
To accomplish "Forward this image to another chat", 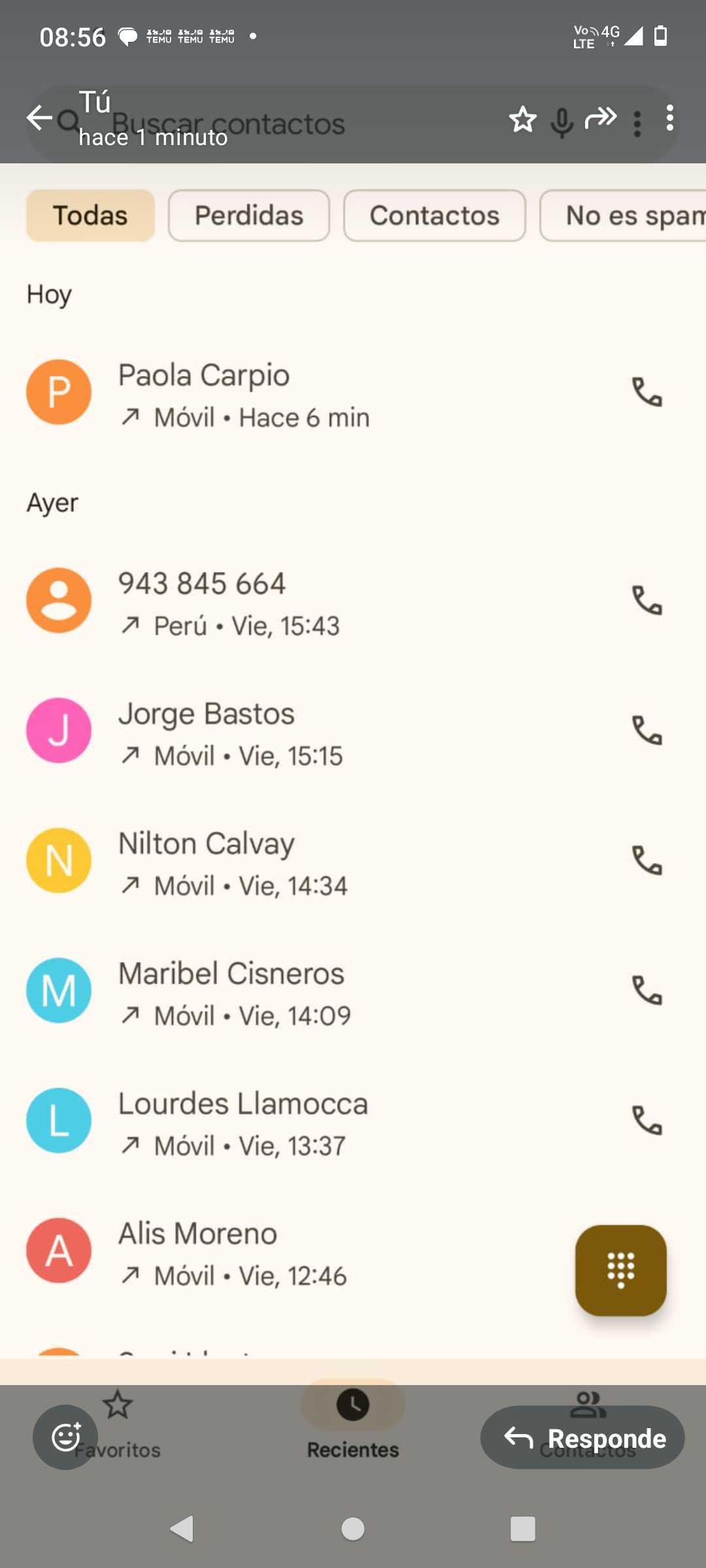I will coord(601,118).
